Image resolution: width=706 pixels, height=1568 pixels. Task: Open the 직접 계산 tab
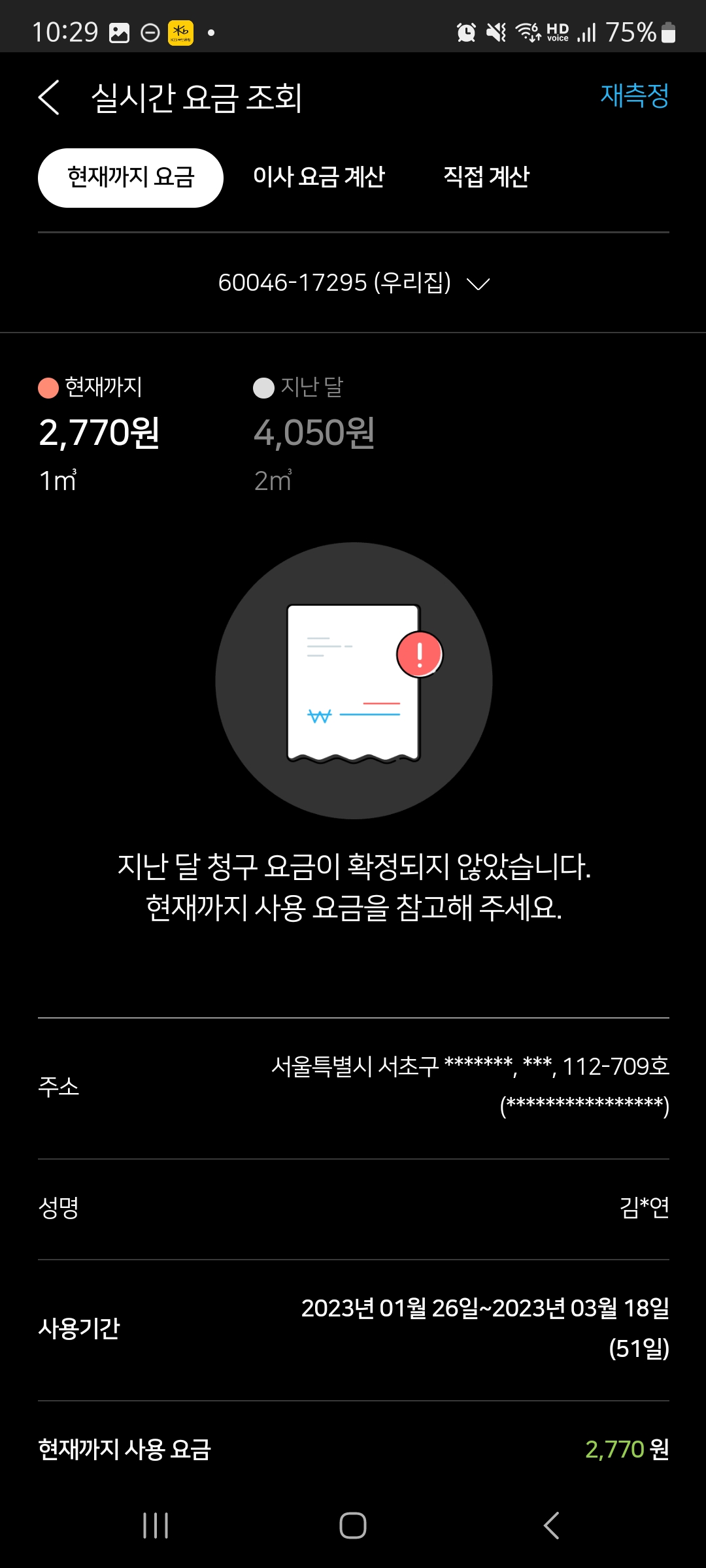[x=486, y=178]
